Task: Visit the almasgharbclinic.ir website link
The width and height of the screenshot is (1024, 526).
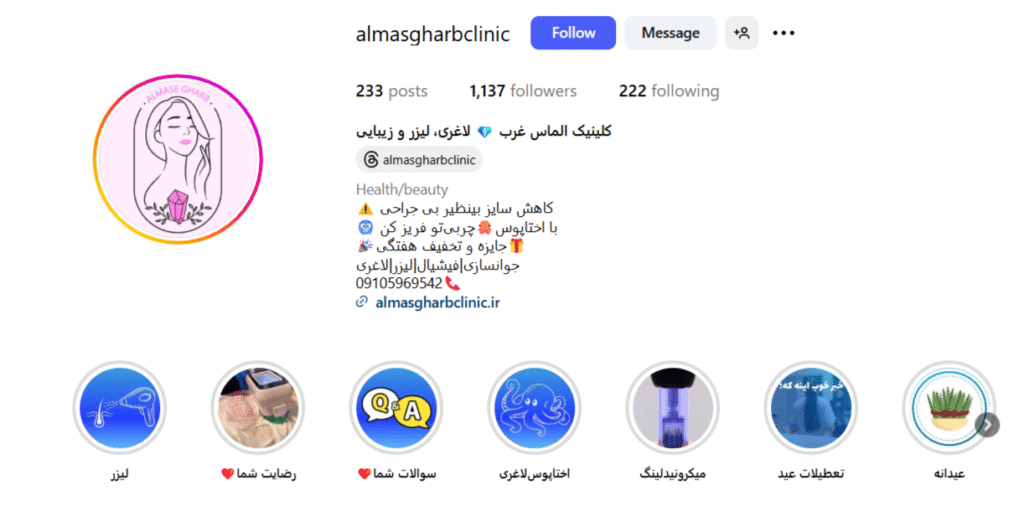Action: point(436,302)
